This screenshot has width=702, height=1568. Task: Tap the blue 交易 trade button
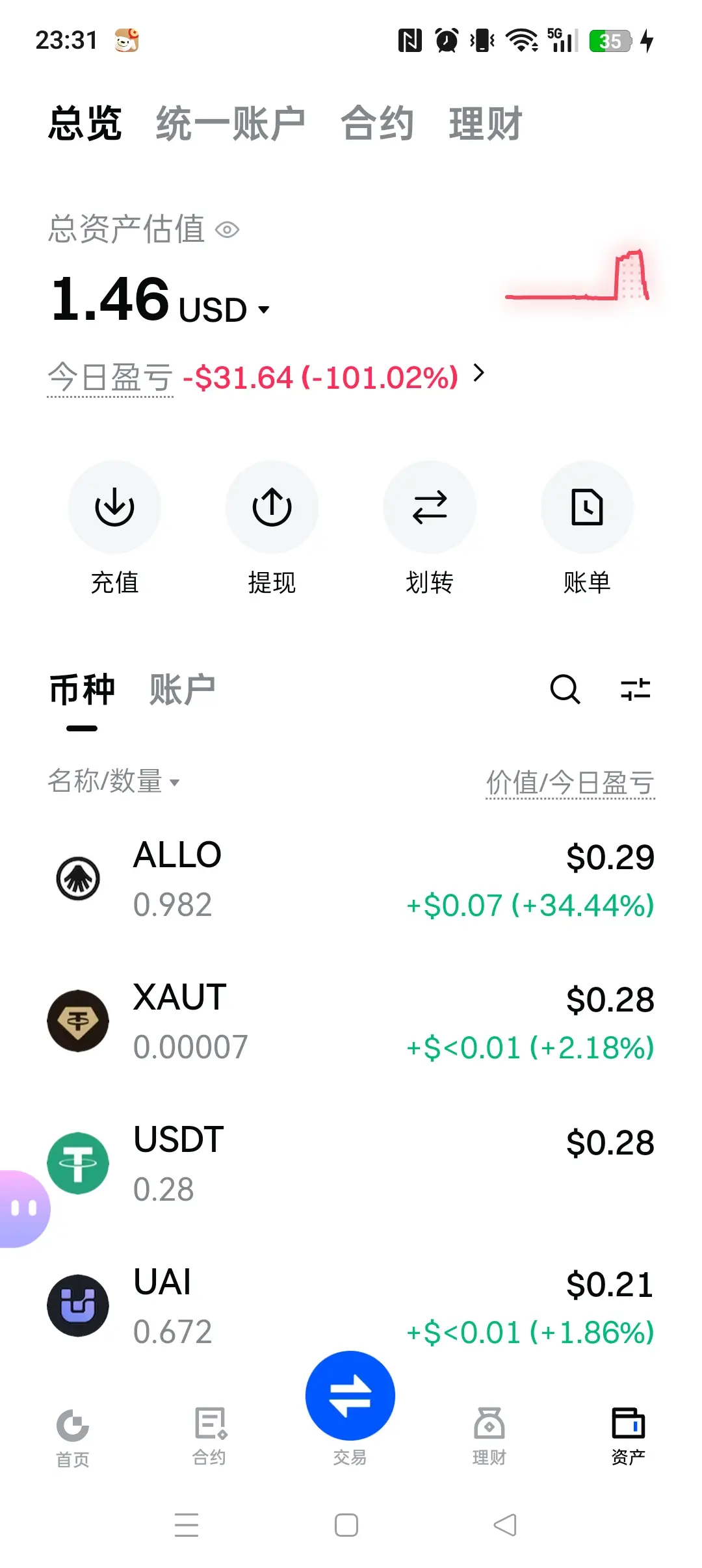[x=350, y=1396]
